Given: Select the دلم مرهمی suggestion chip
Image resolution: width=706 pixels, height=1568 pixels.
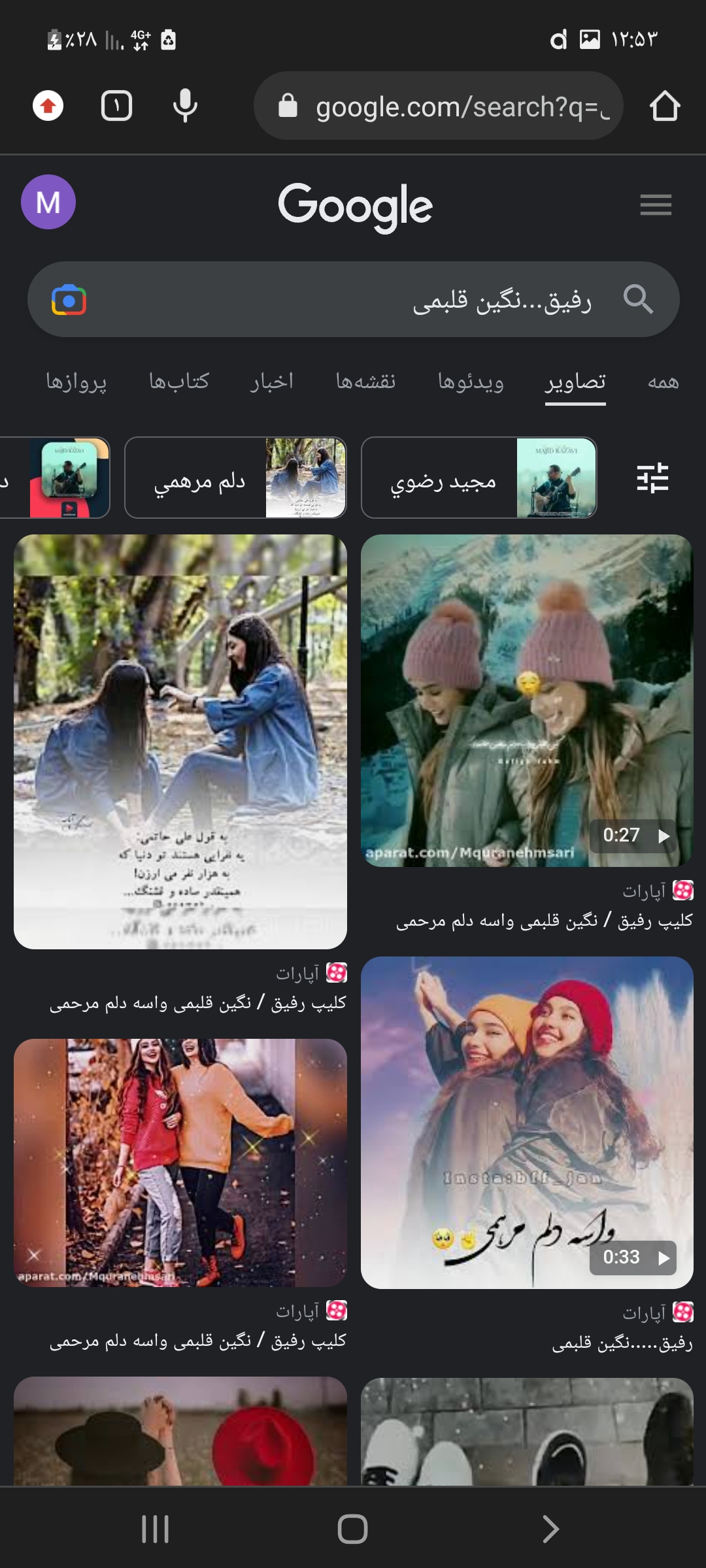Looking at the screenshot, I should (235, 478).
